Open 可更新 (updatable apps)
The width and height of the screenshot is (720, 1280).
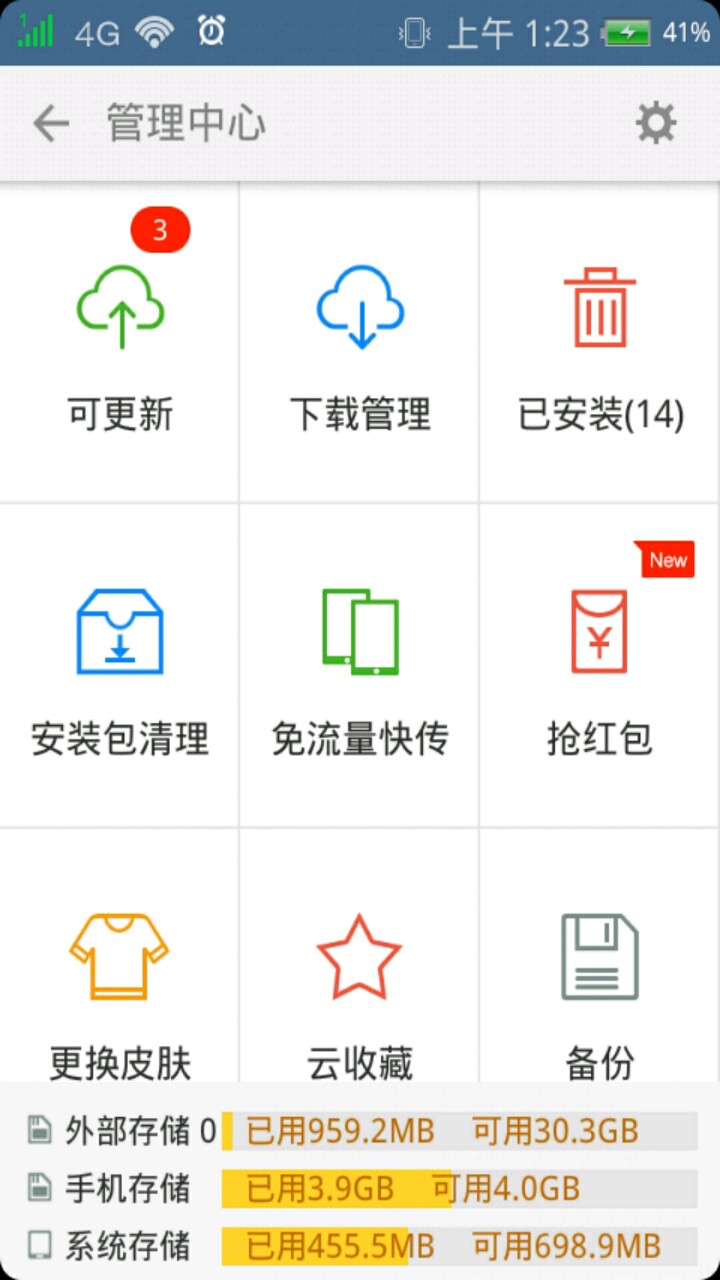120,345
